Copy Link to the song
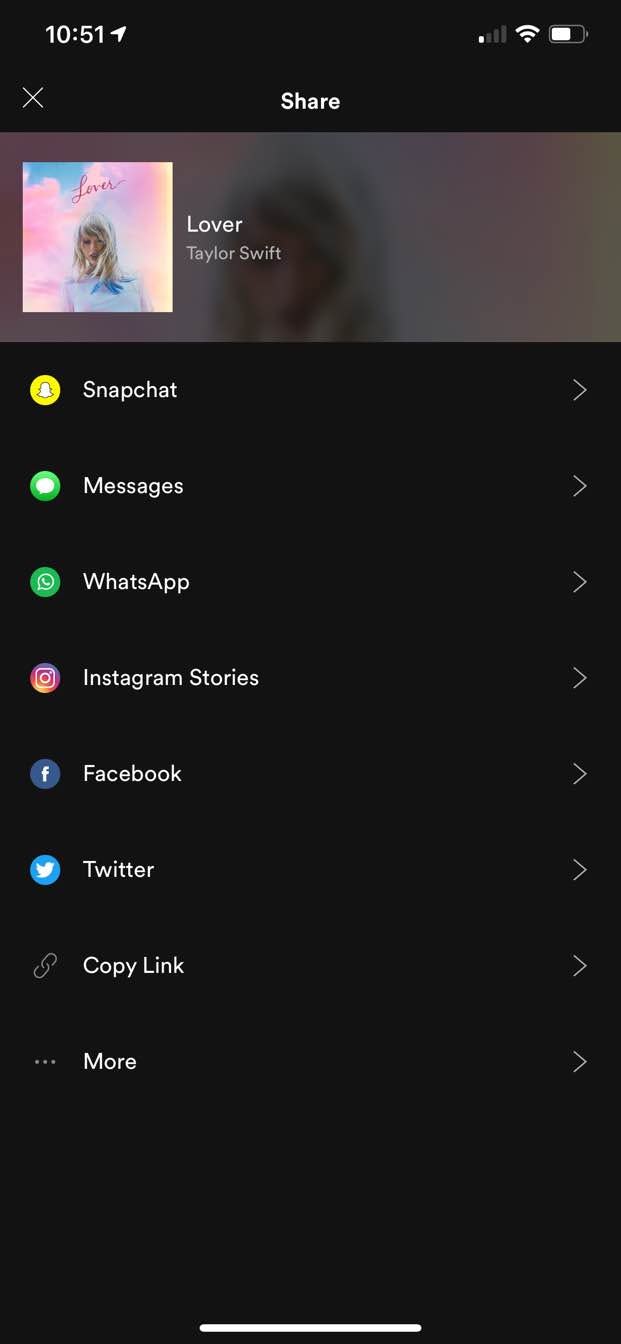The image size is (621, 1344). tap(310, 966)
